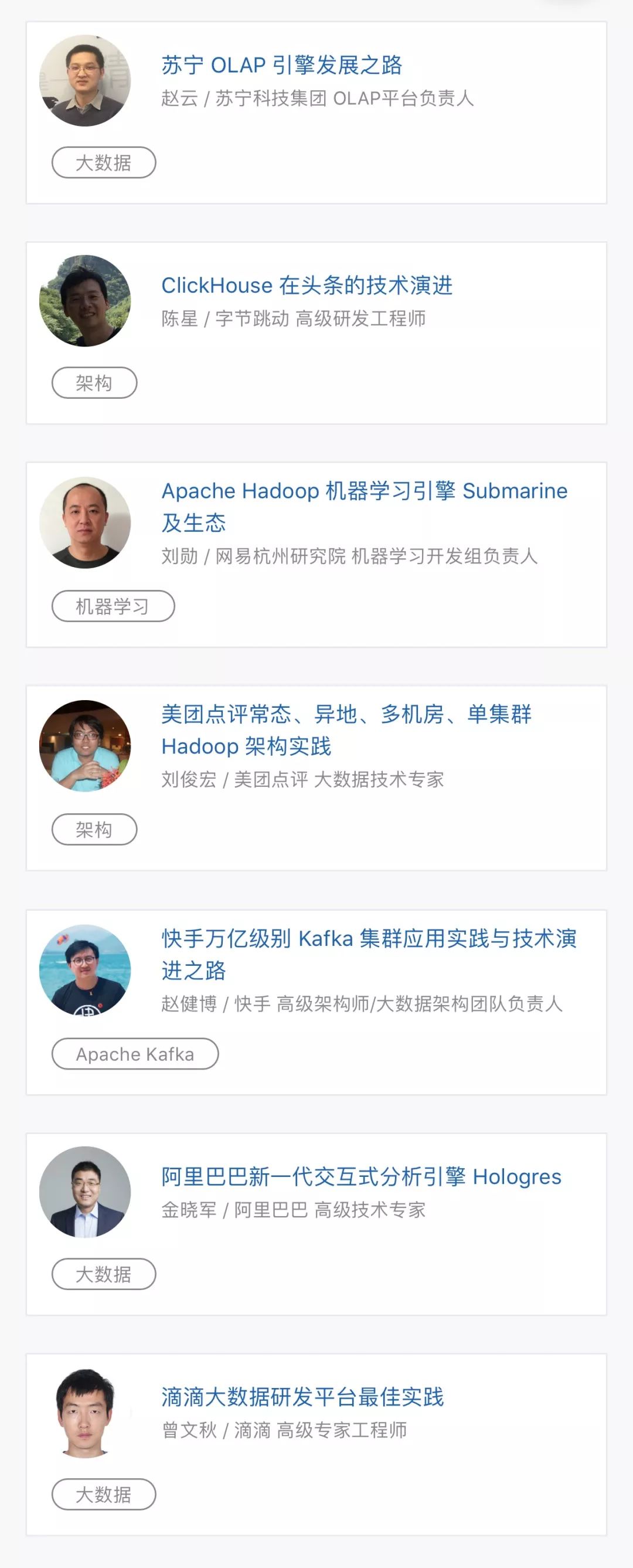The width and height of the screenshot is (633, 1568).
Task: Open ClickHouse 在头条的技术演进 talk
Action: (307, 286)
